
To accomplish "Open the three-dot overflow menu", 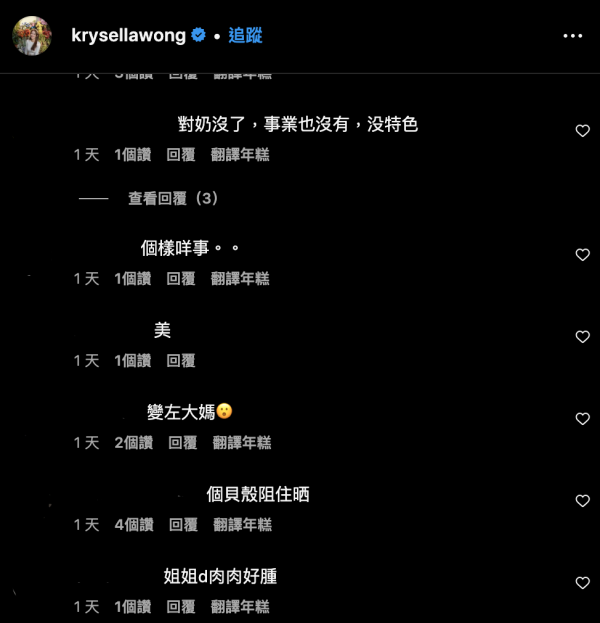I will 572,36.
